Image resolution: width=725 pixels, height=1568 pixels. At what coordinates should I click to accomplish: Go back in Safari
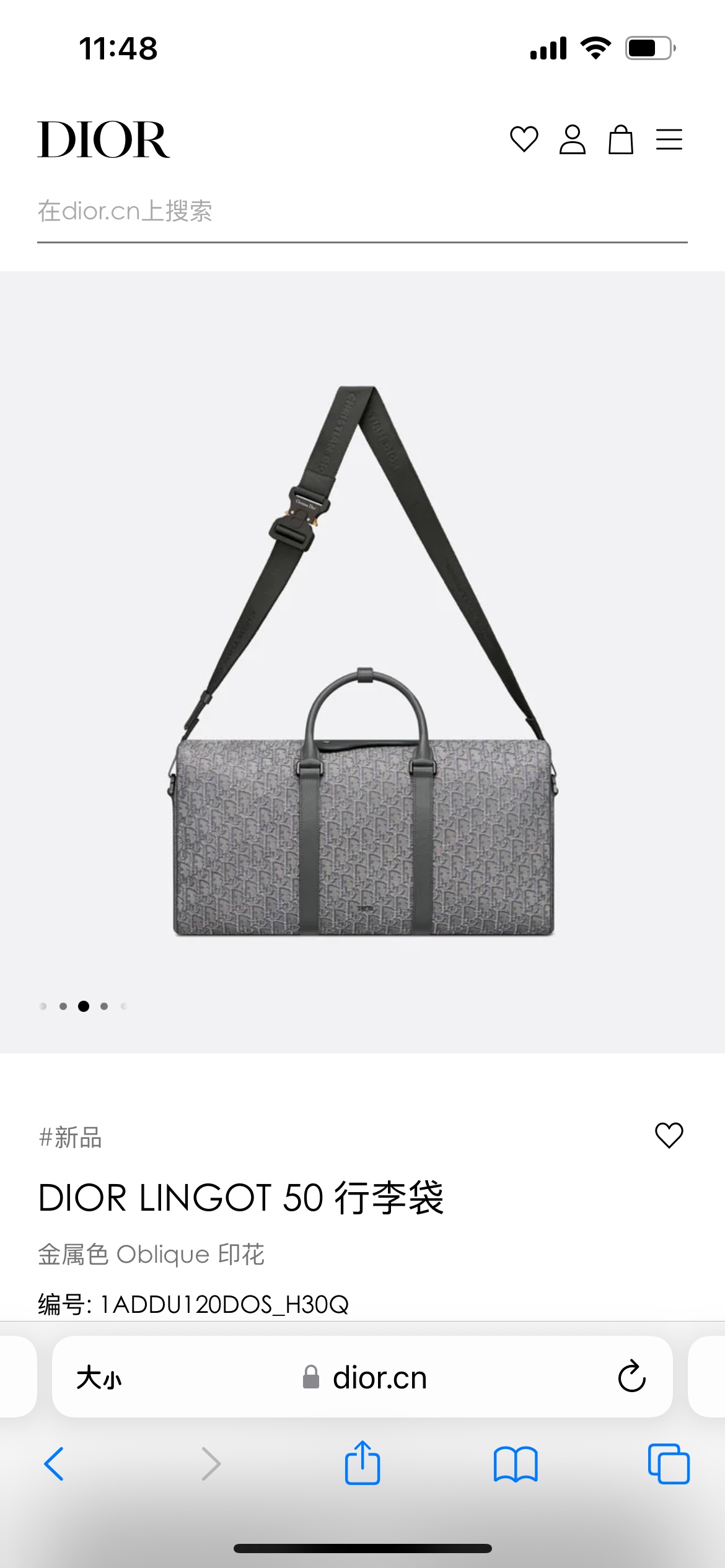point(55,1464)
